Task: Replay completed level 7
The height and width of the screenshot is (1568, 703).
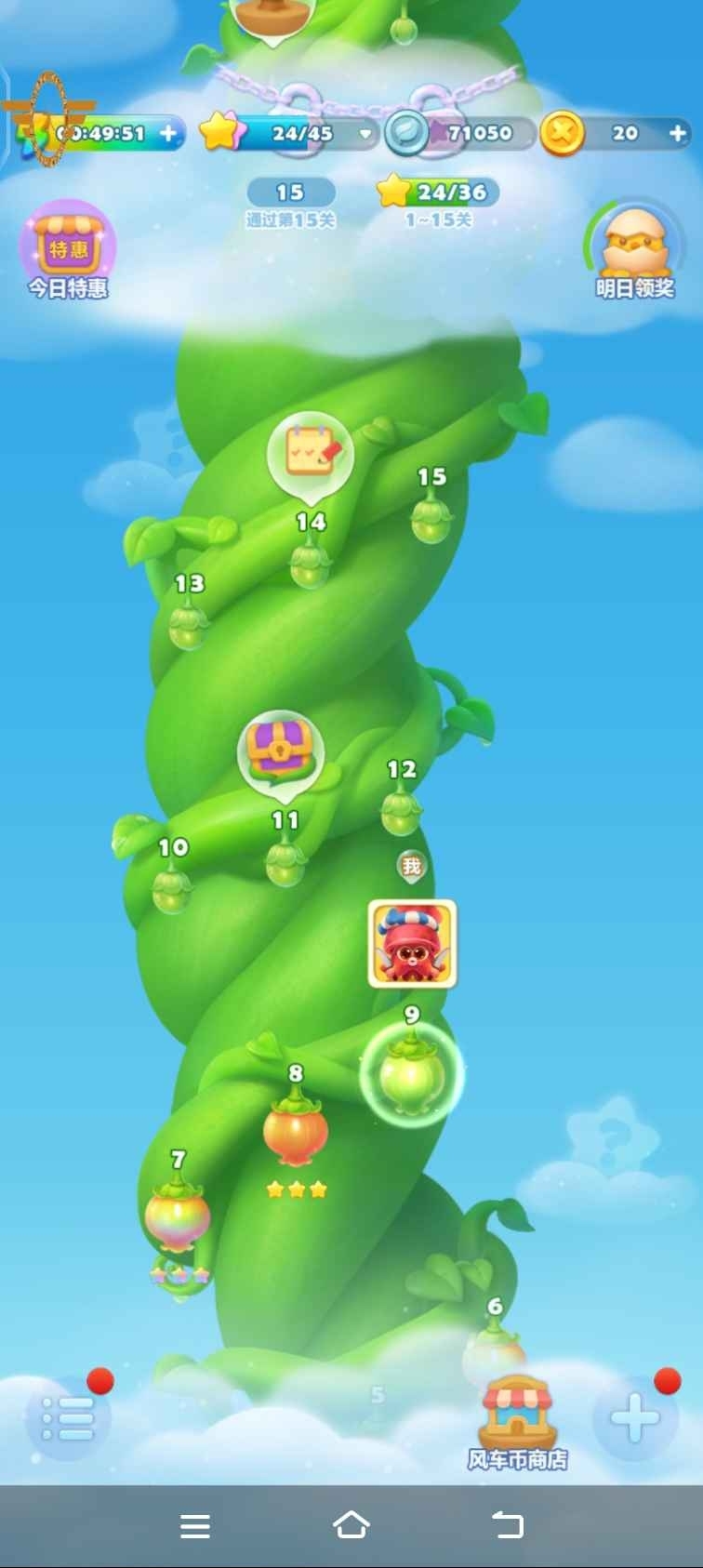Action: [x=177, y=1216]
